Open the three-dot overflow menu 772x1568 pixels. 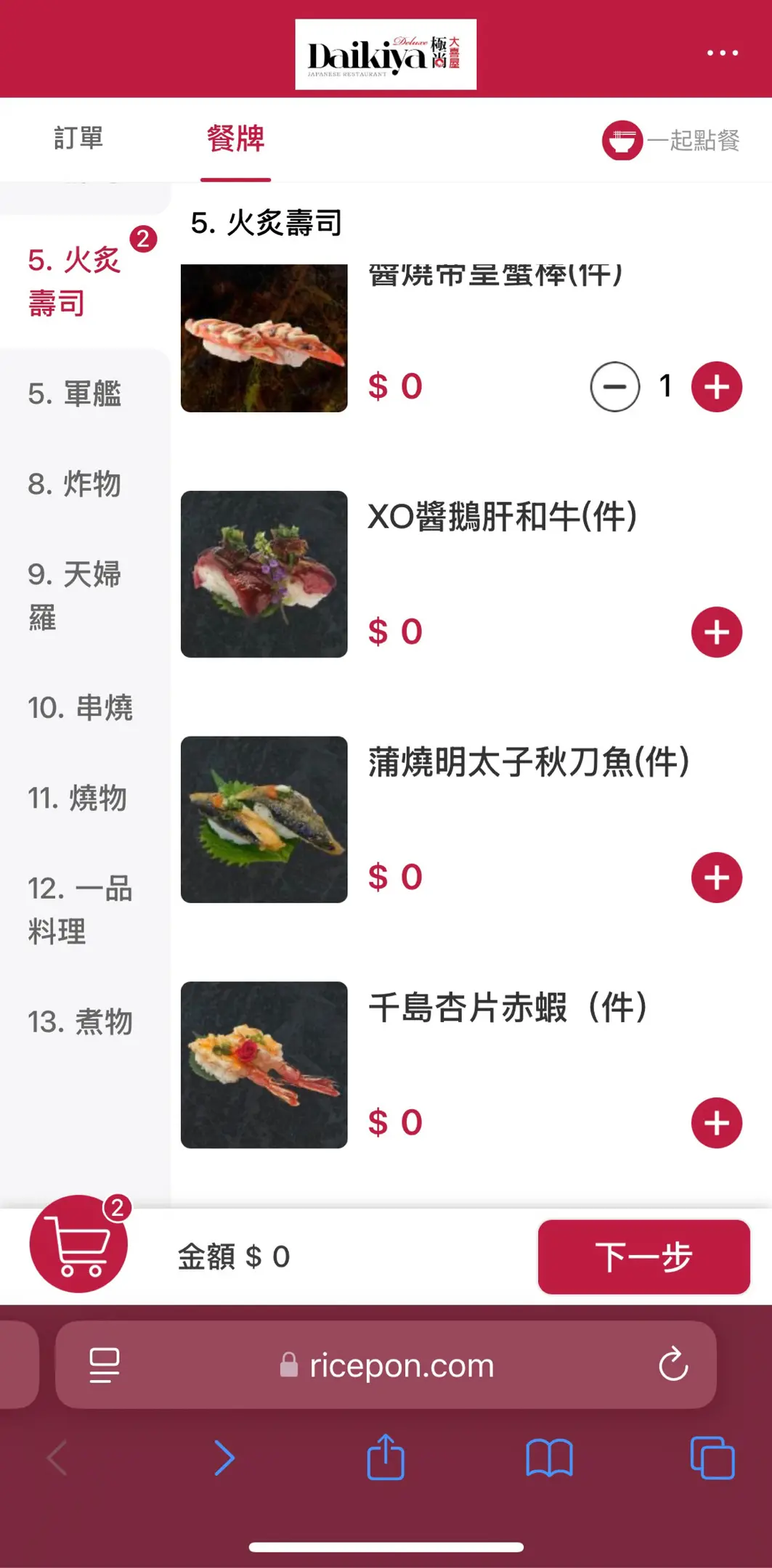tap(723, 53)
